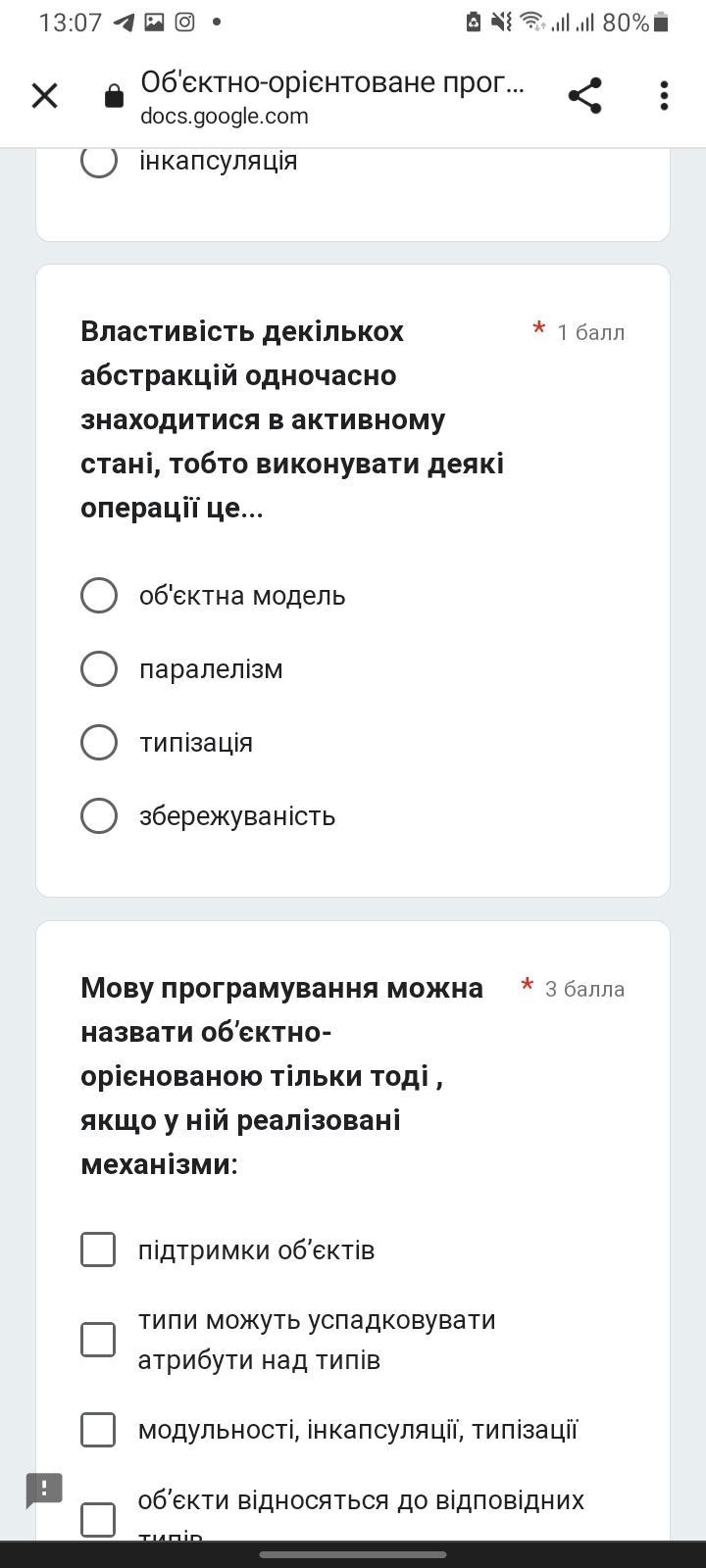Tap the report problem feedback icon
Image resolution: width=706 pixels, height=1568 pixels.
tap(44, 1490)
